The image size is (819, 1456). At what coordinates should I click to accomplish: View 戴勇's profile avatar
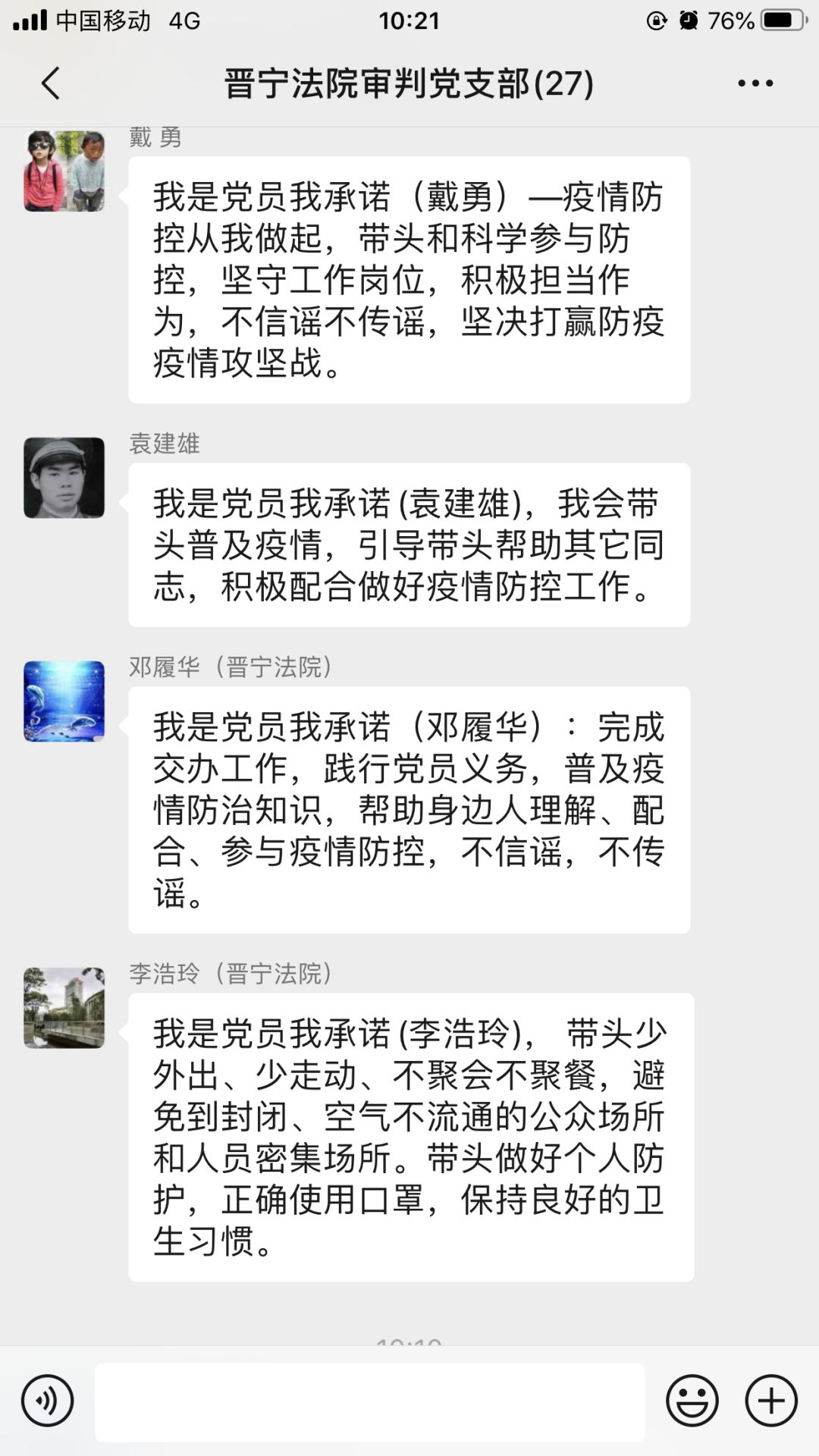click(64, 171)
